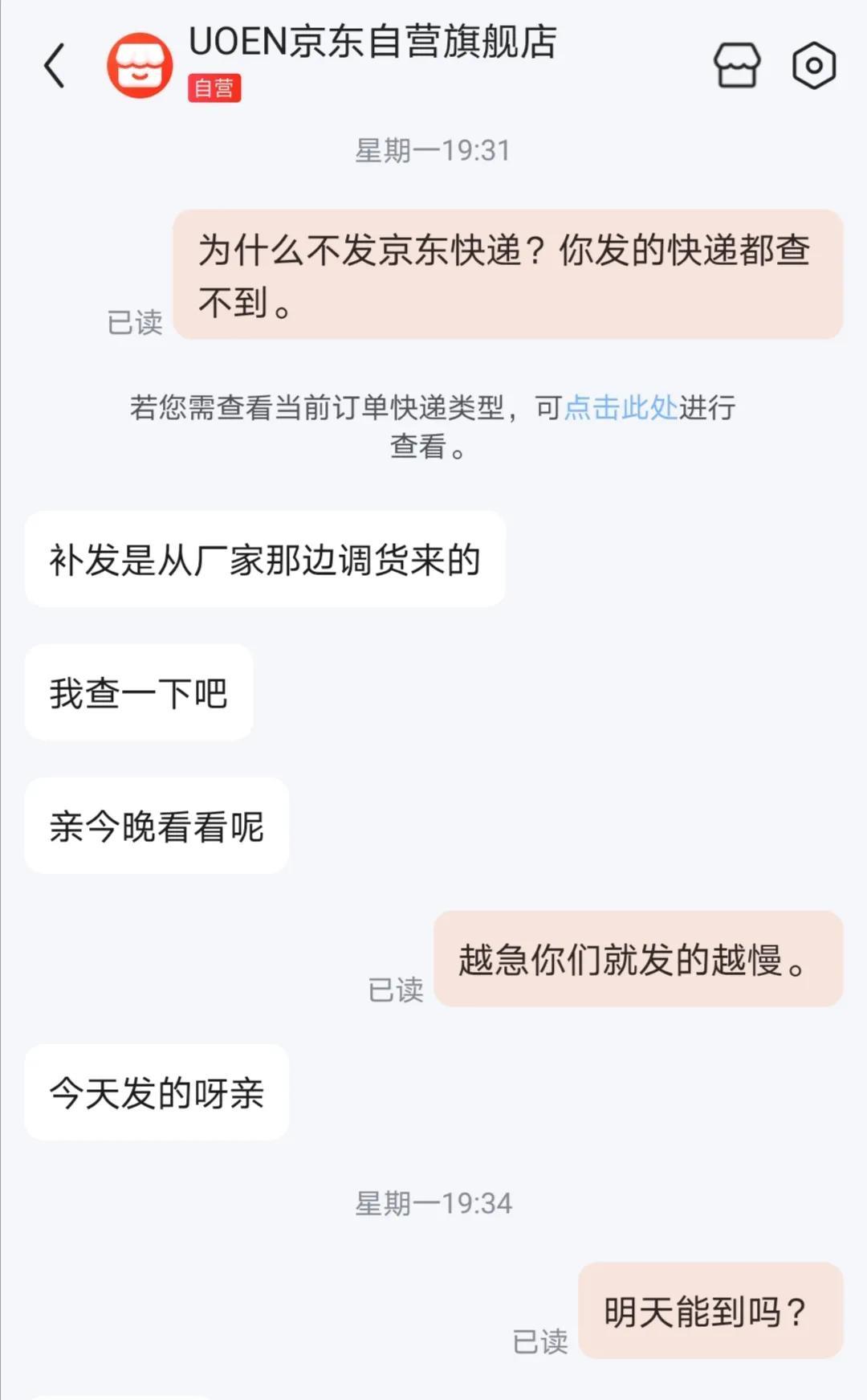Open chat settings hexagon icon
This screenshot has height=1400, width=867.
[814, 65]
